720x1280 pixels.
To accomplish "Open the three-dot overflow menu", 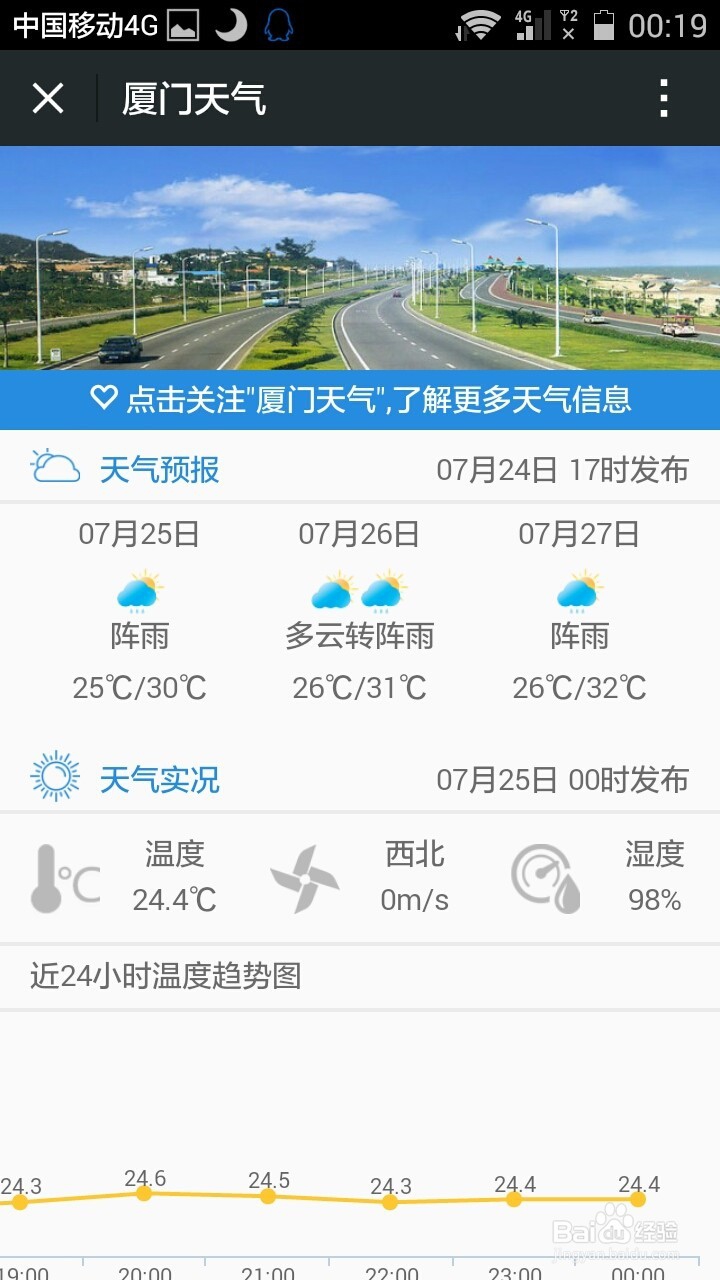I will point(663,99).
